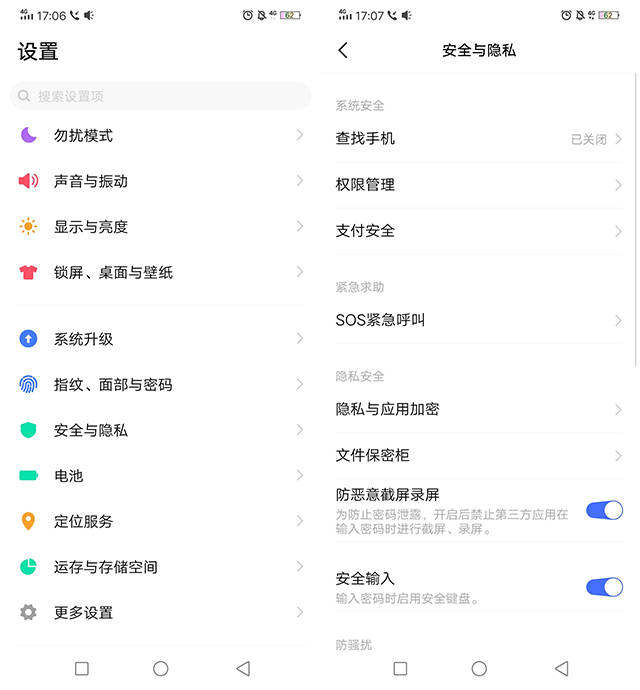Open 指纹、面部与密码

(x=160, y=384)
